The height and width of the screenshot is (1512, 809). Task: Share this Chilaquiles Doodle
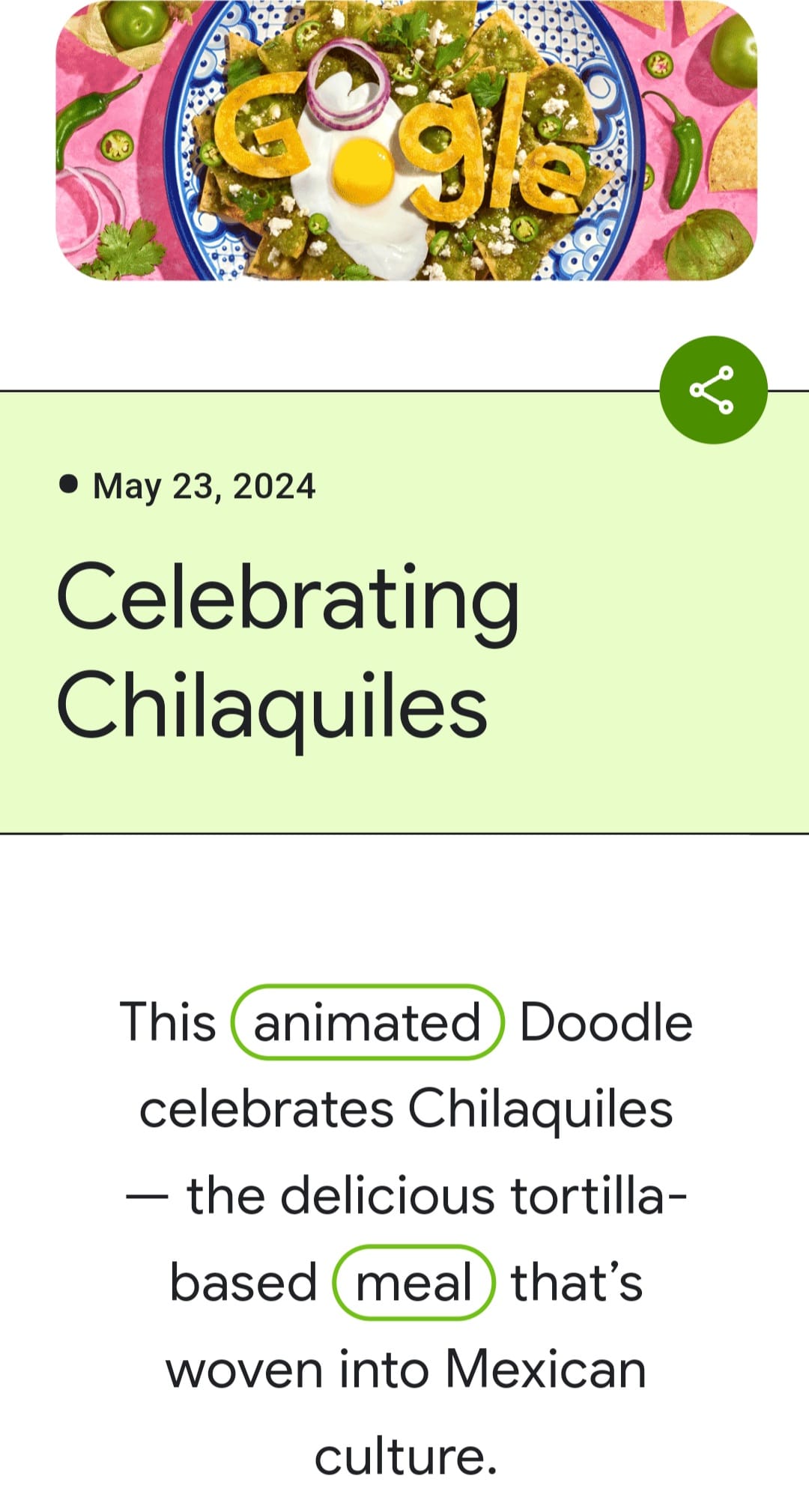point(712,390)
